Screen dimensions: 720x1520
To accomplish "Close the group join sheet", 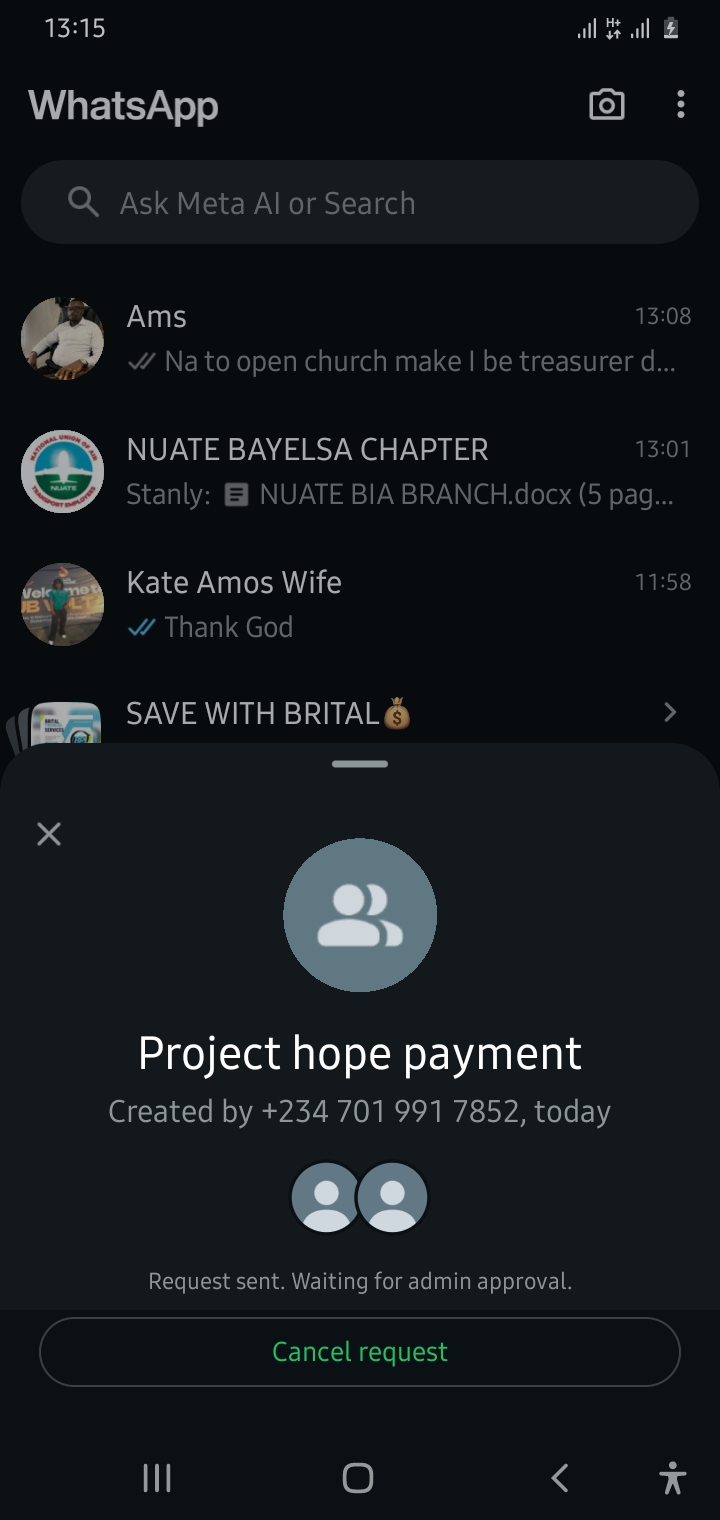I will tap(49, 834).
